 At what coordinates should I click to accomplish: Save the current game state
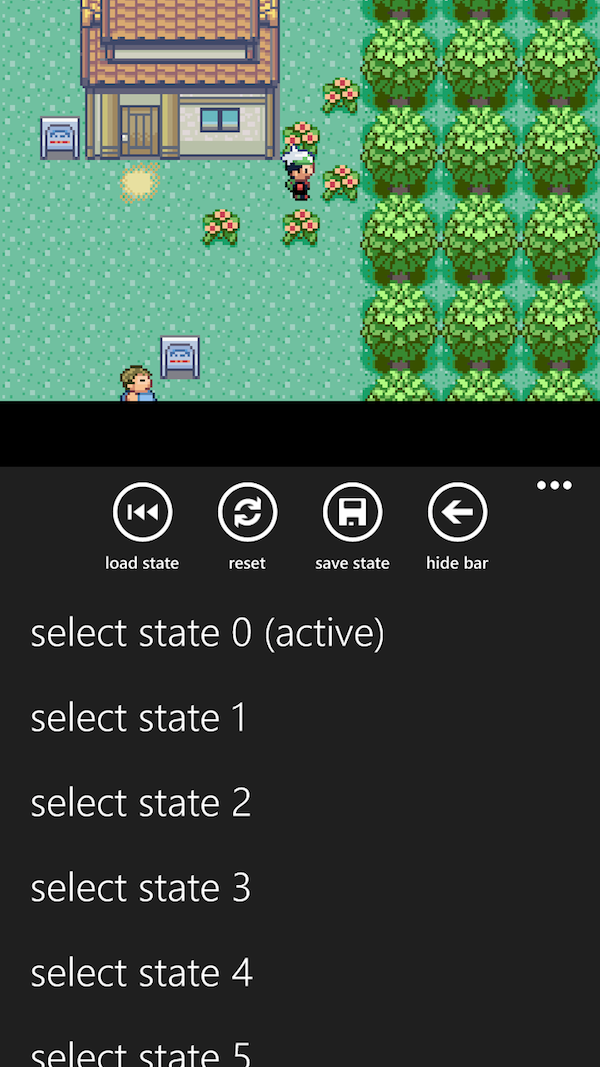352,513
